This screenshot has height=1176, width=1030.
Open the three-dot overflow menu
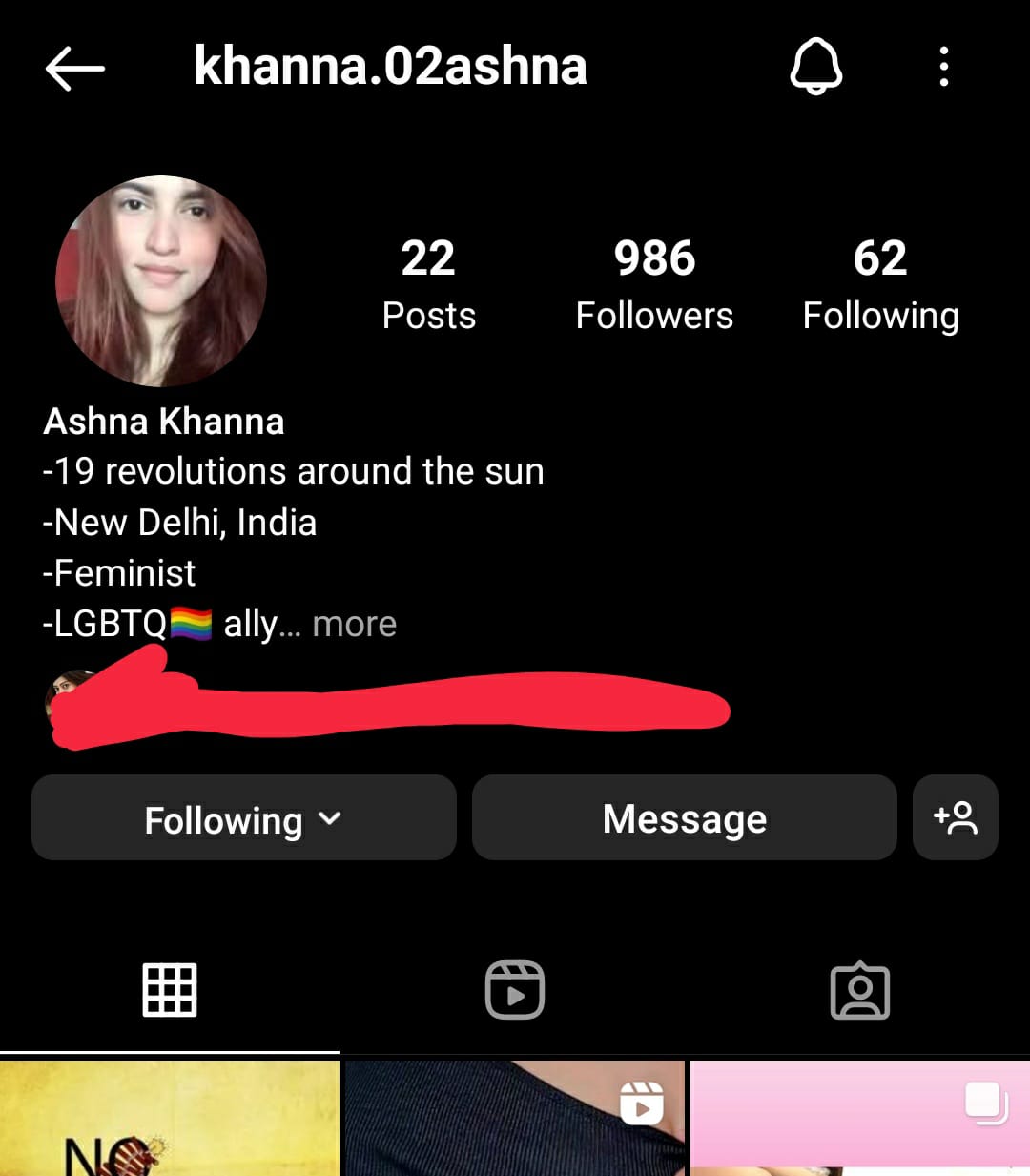click(x=943, y=67)
